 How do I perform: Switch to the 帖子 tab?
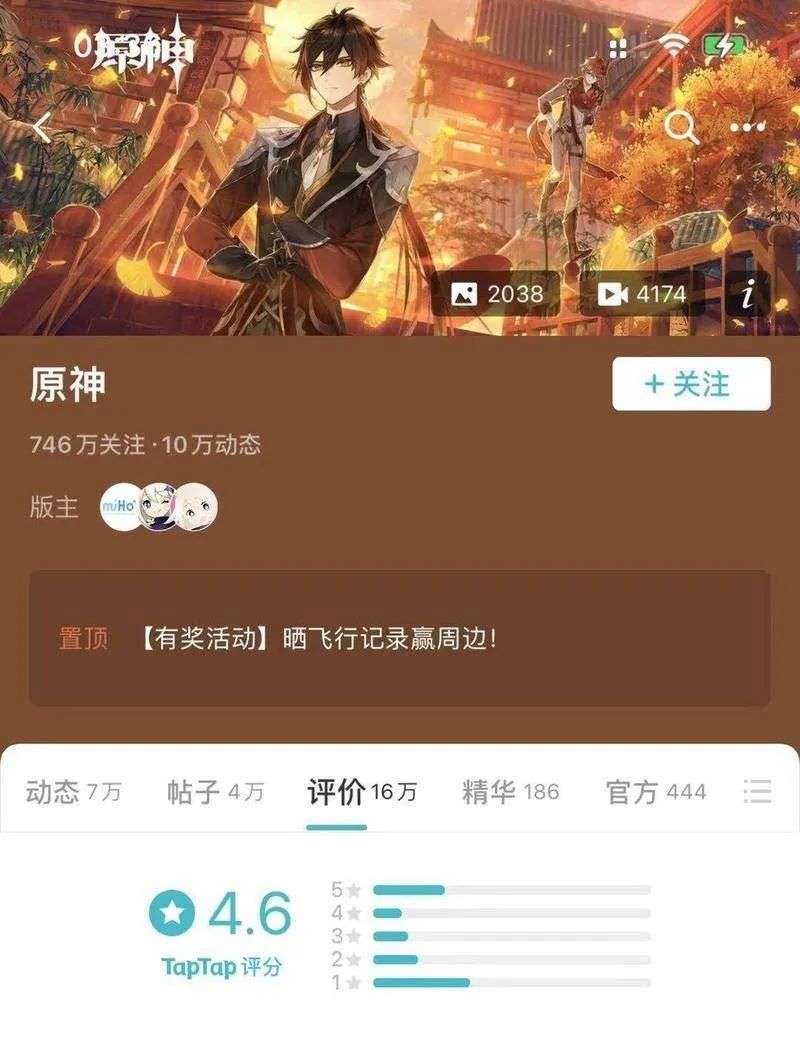(215, 793)
